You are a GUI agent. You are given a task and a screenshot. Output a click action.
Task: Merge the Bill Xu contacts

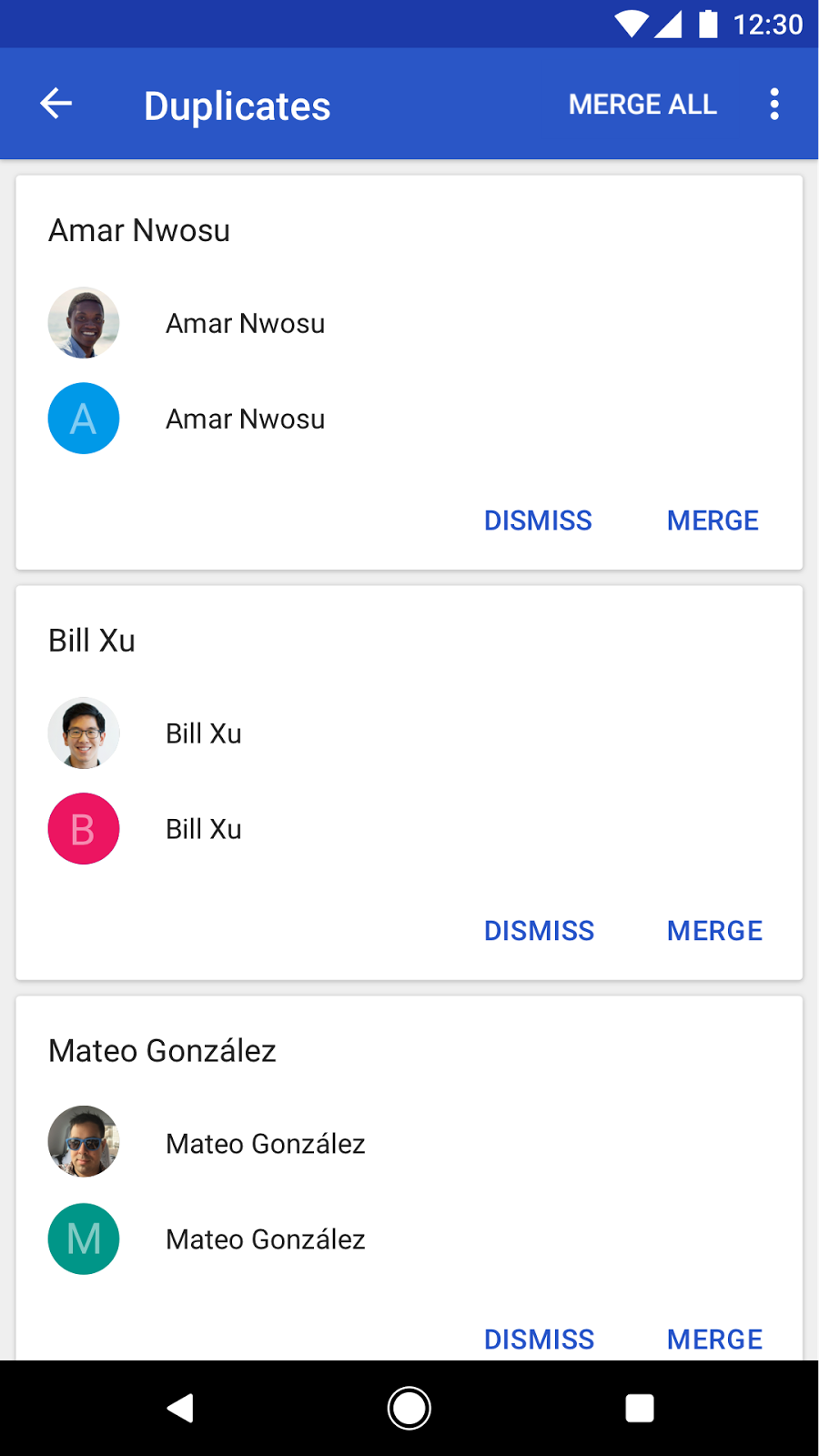tap(714, 931)
